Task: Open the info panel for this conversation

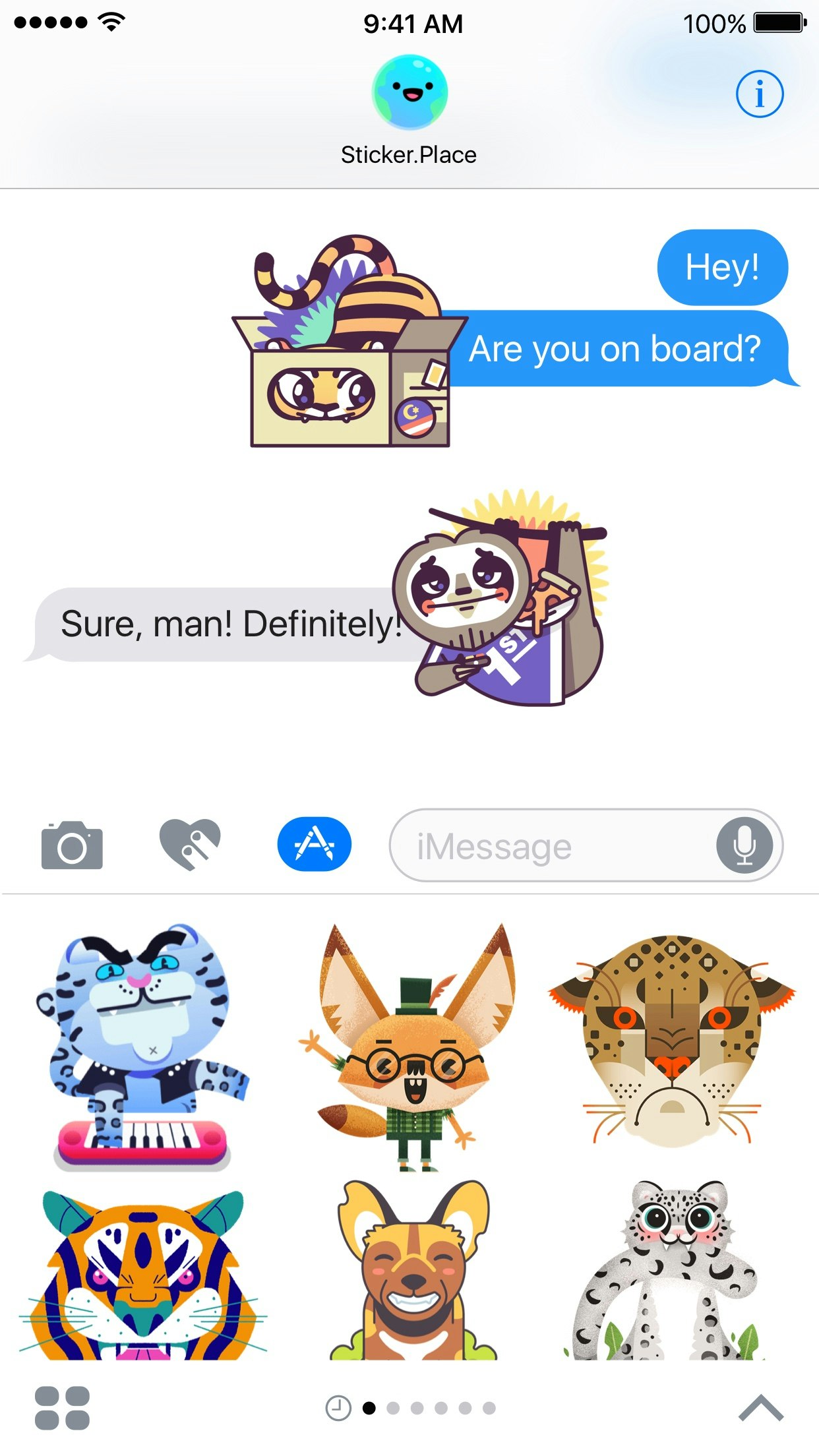Action: pyautogui.click(x=760, y=94)
